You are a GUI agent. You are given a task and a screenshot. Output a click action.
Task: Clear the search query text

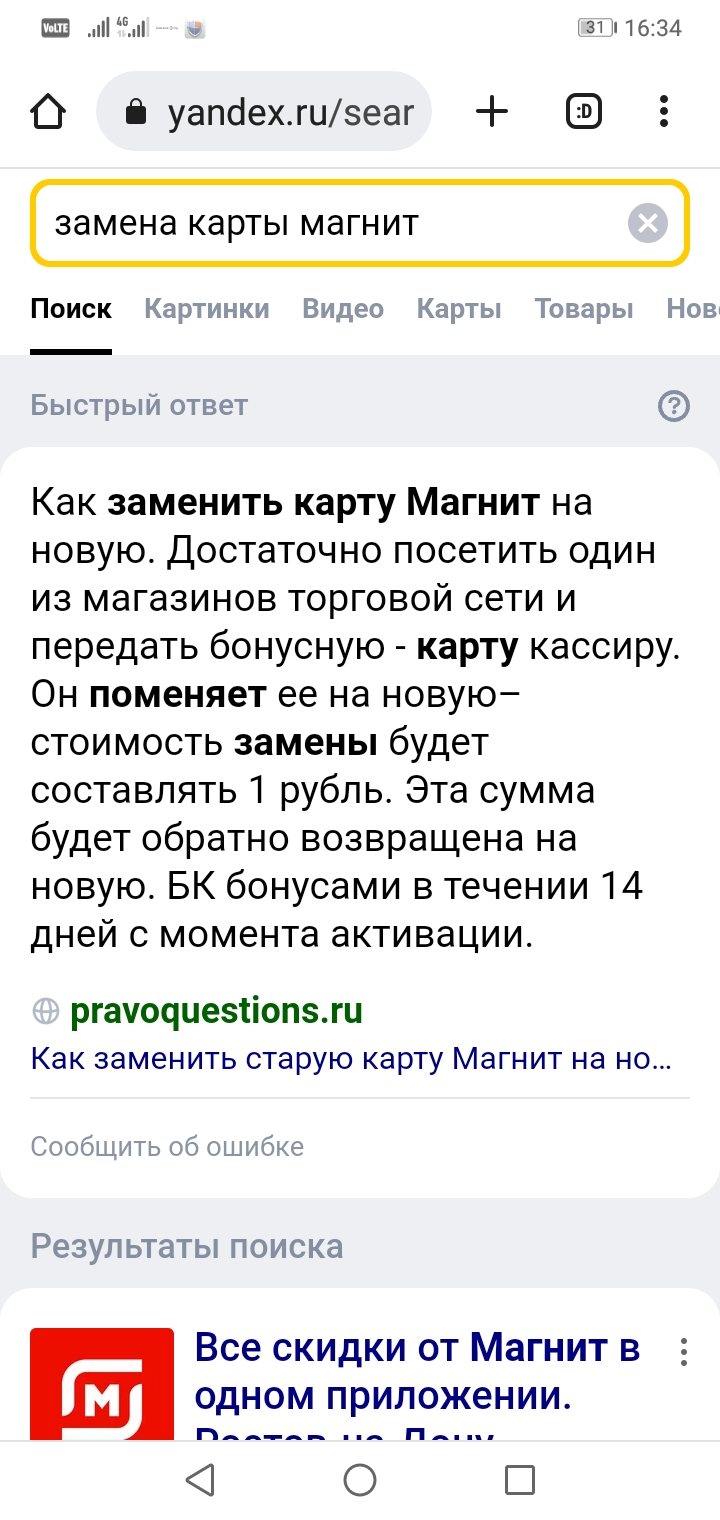pos(648,223)
